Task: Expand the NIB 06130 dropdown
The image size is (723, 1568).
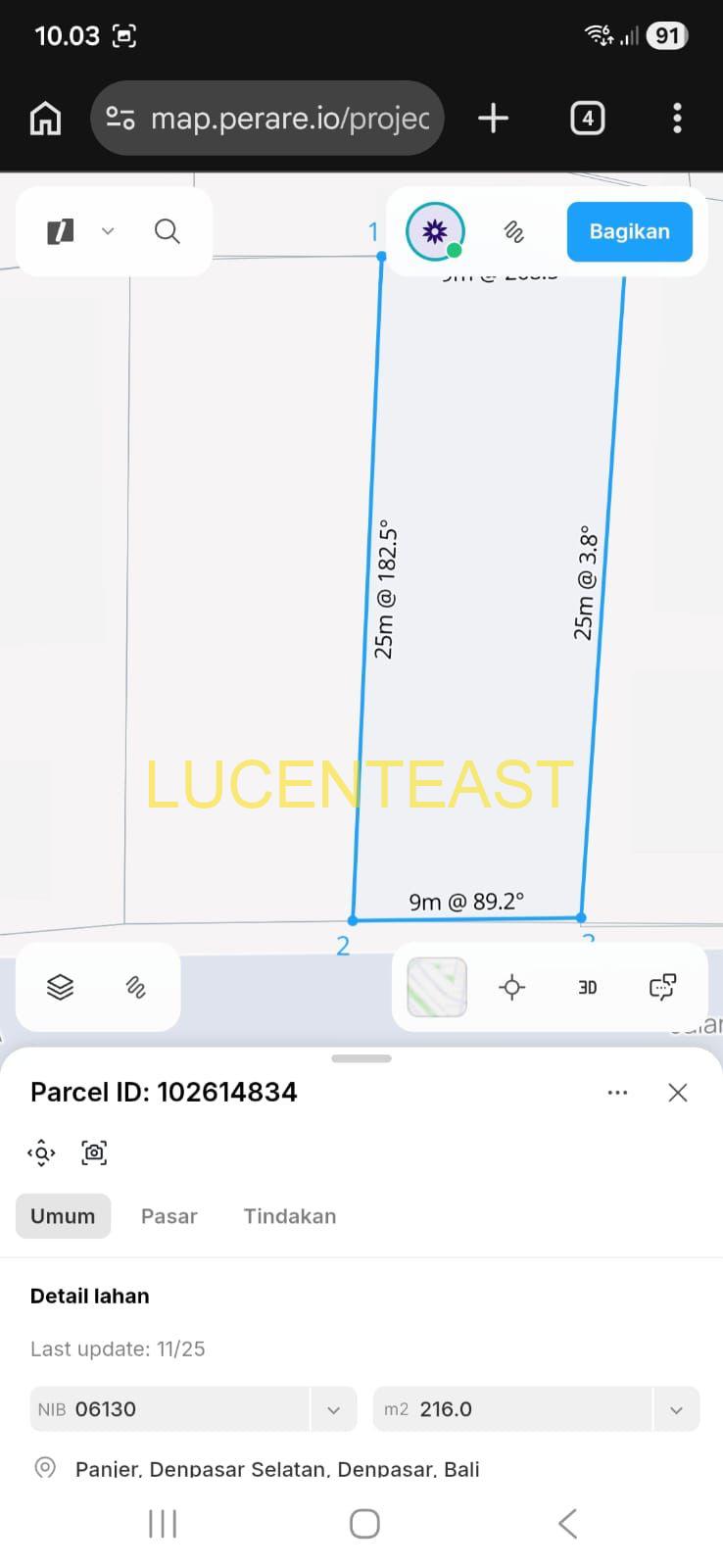Action: pyautogui.click(x=333, y=1410)
